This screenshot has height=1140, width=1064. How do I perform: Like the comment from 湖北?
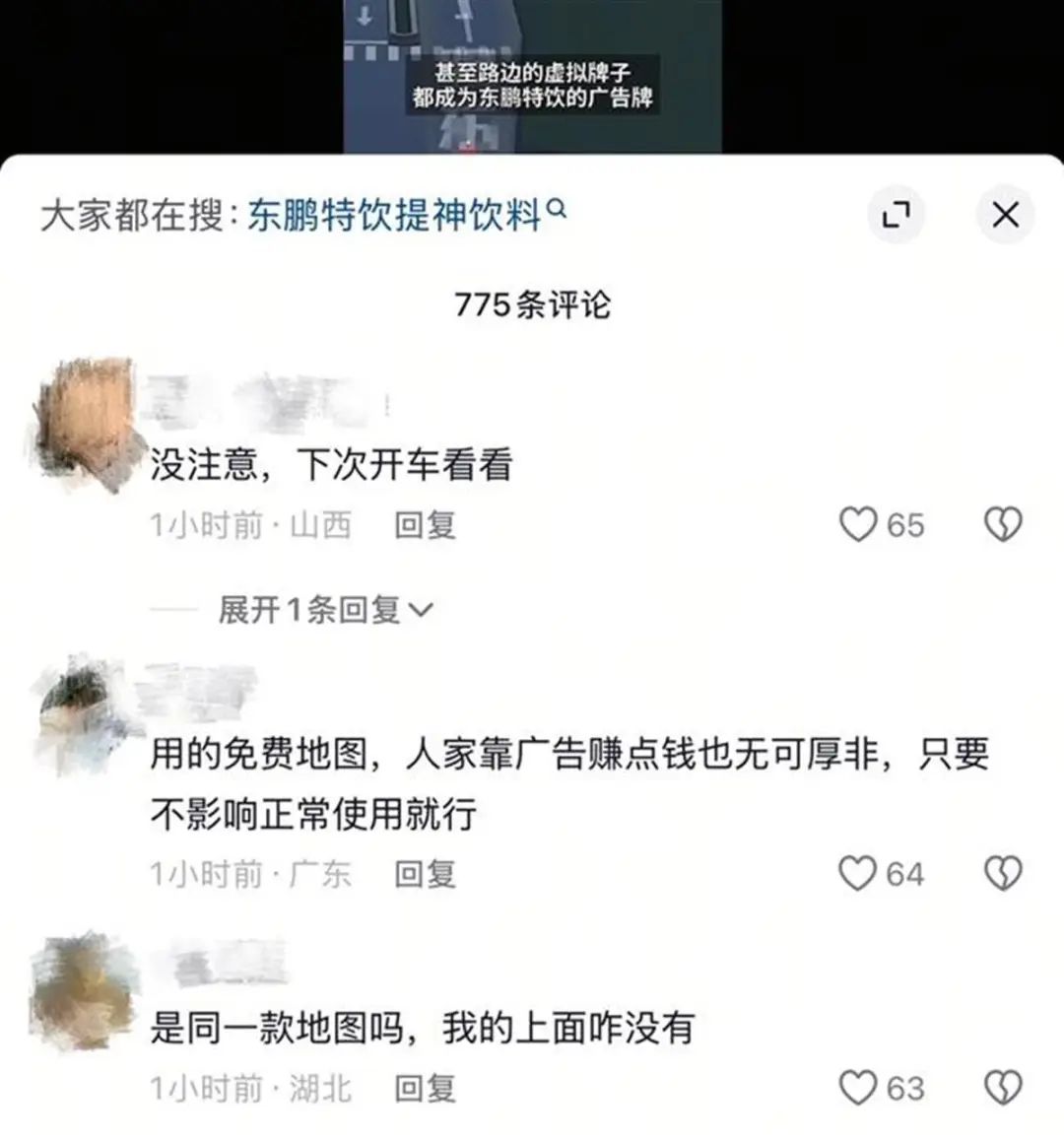tap(857, 1088)
